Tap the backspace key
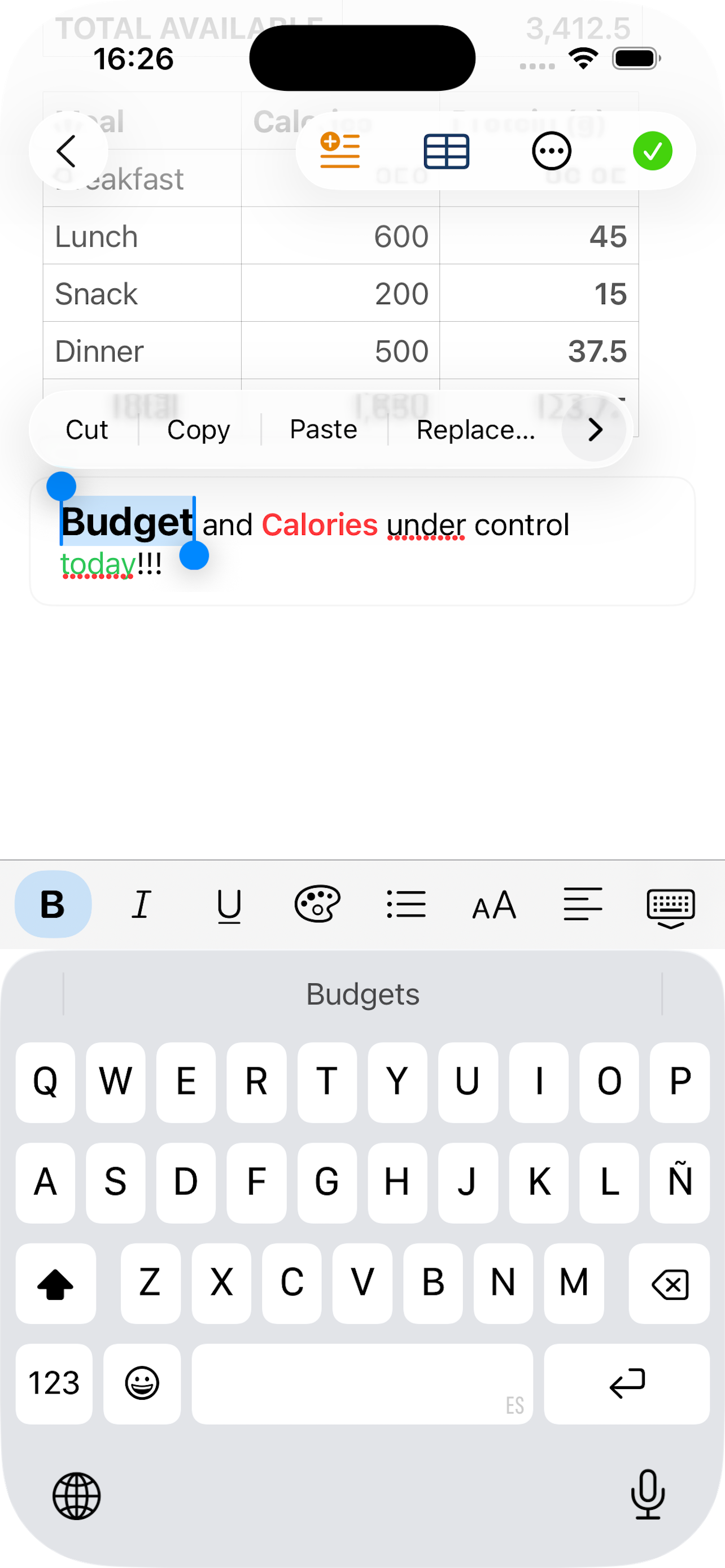Image resolution: width=725 pixels, height=1568 pixels. 669,1283
